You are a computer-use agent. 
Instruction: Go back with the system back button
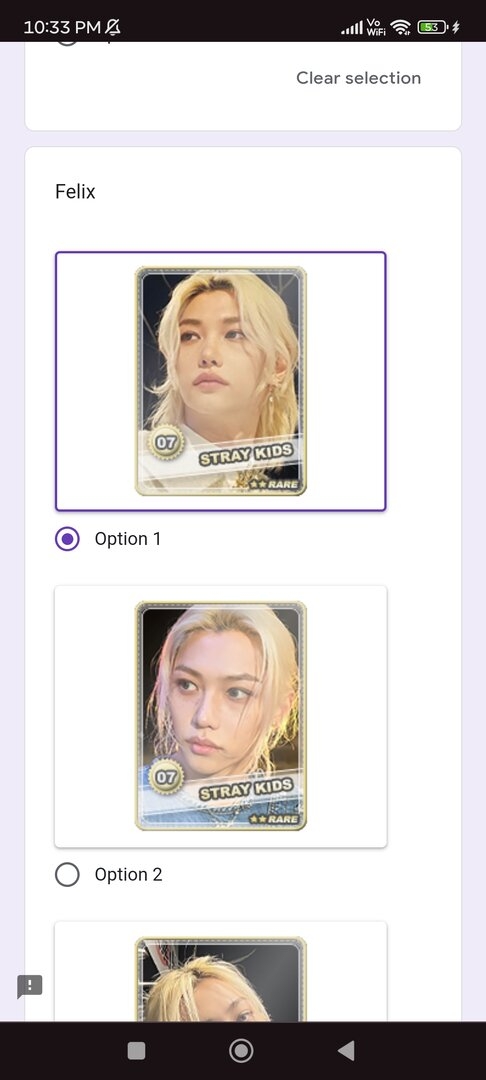tap(346, 1050)
